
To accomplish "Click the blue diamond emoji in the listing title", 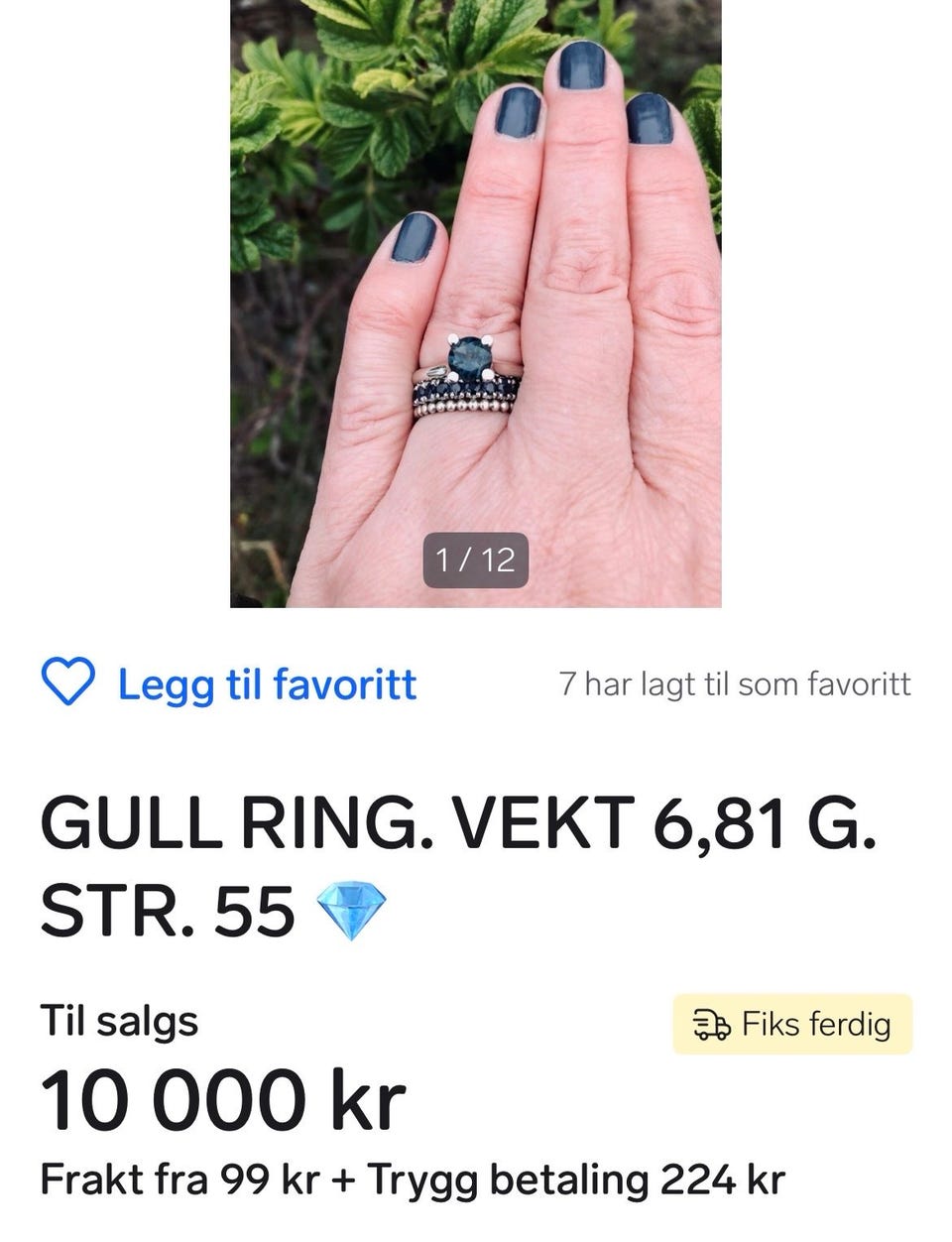I will tap(352, 907).
